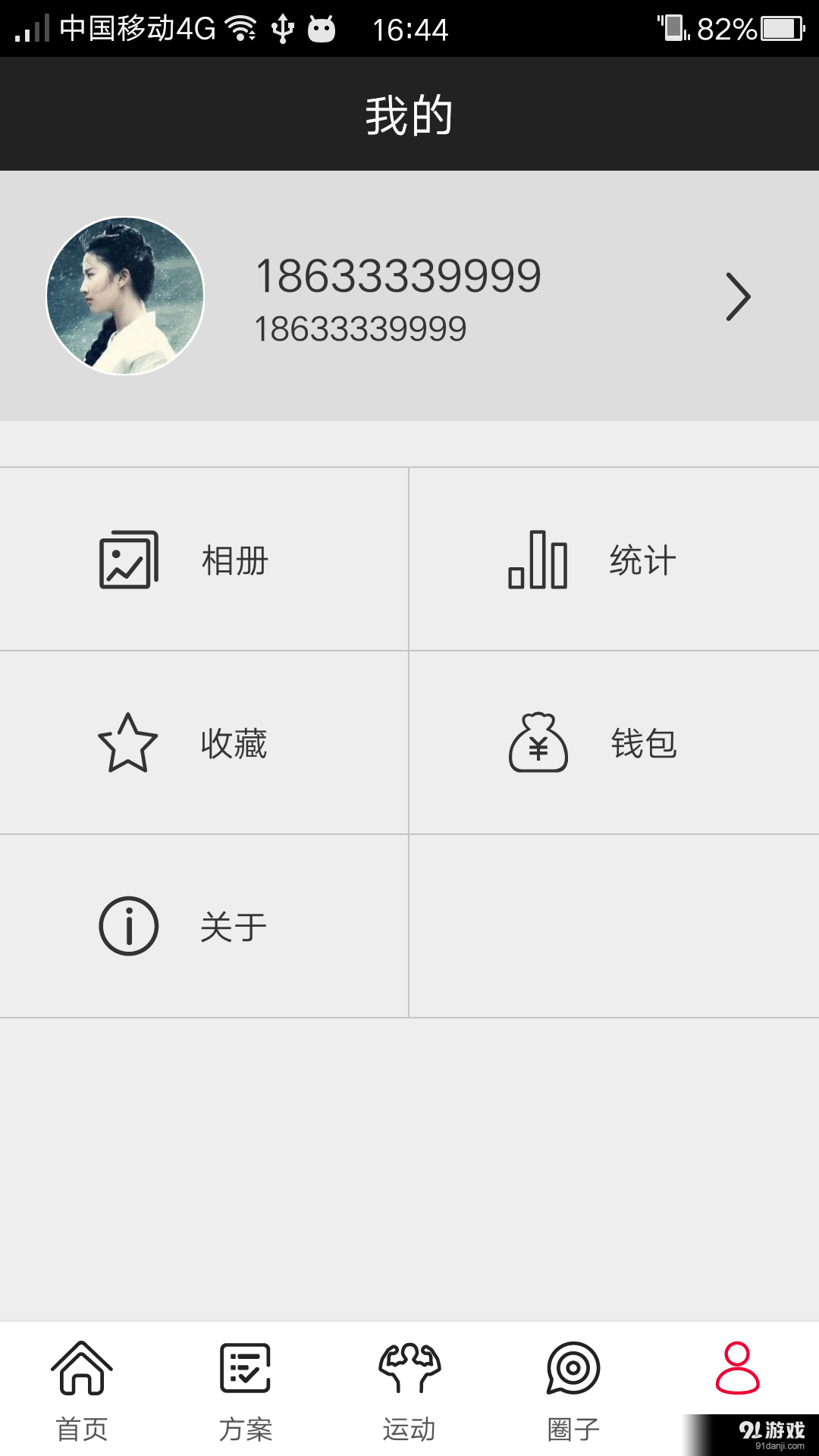
Task: Tap the 收藏 favorites star icon
Action: [x=128, y=743]
